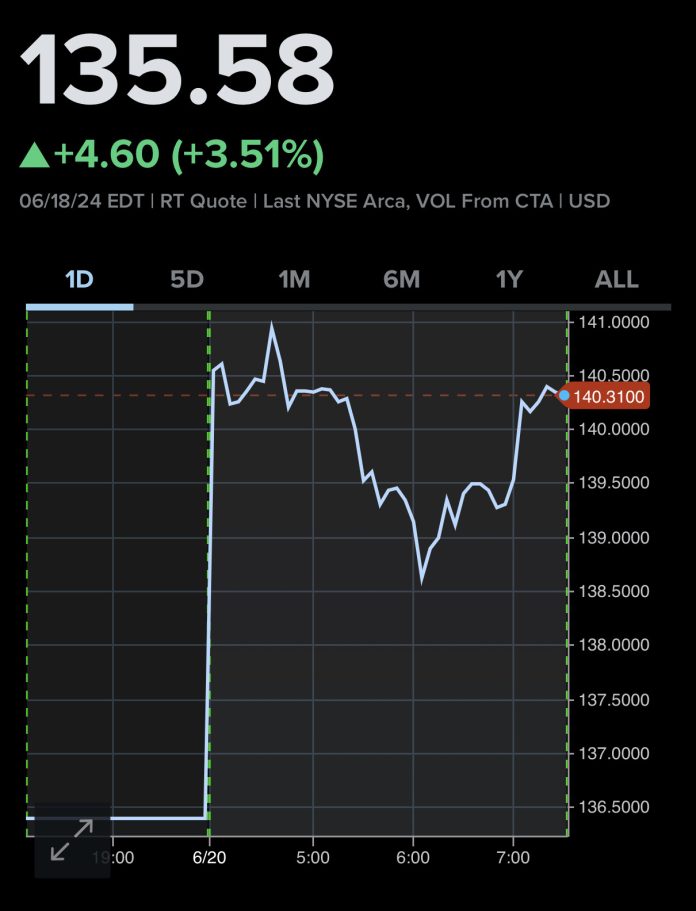Viewport: 696px width, 911px height.
Task: View the 6M chart range
Action: (x=401, y=280)
